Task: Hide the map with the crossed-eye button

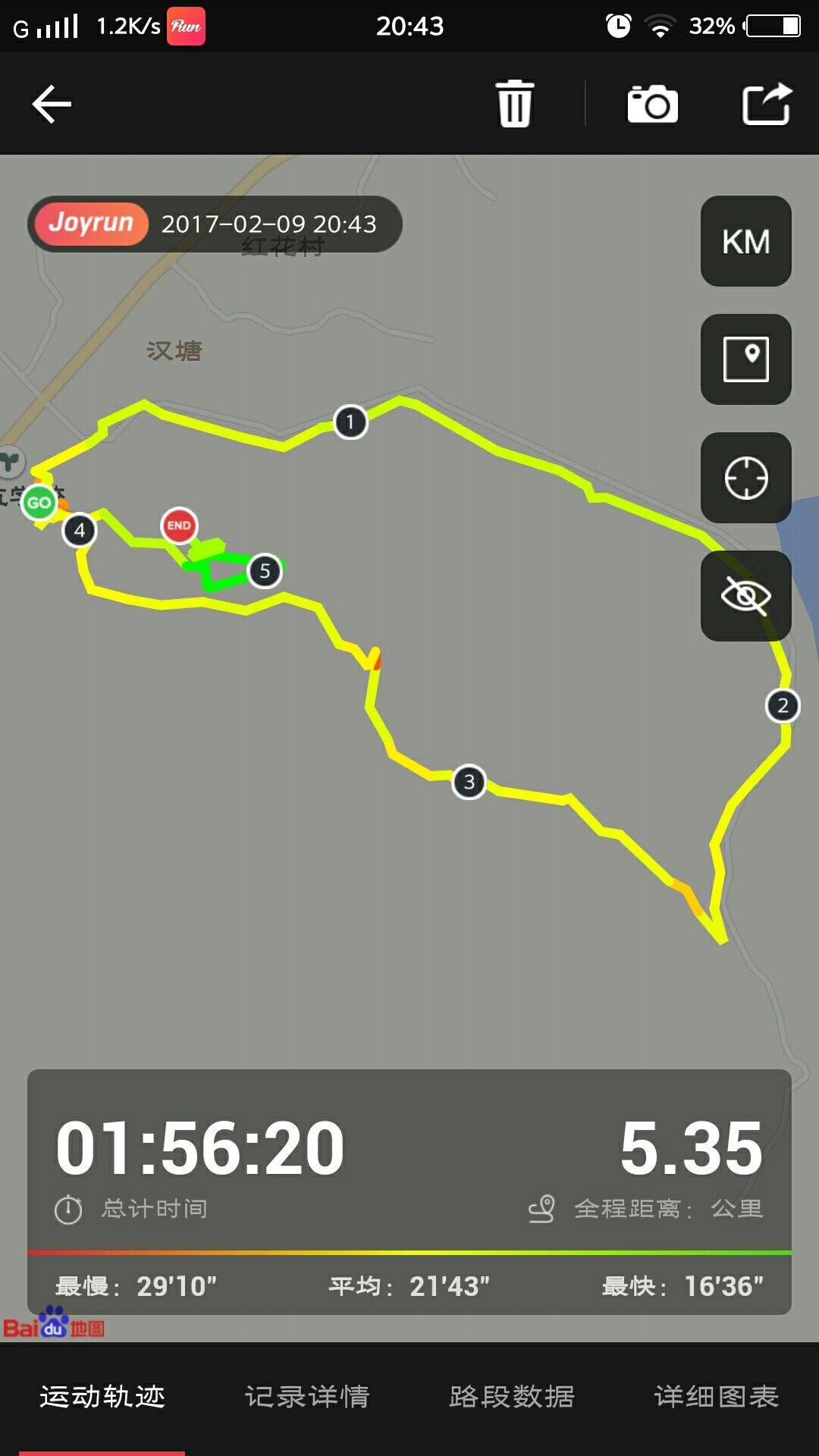Action: click(745, 596)
